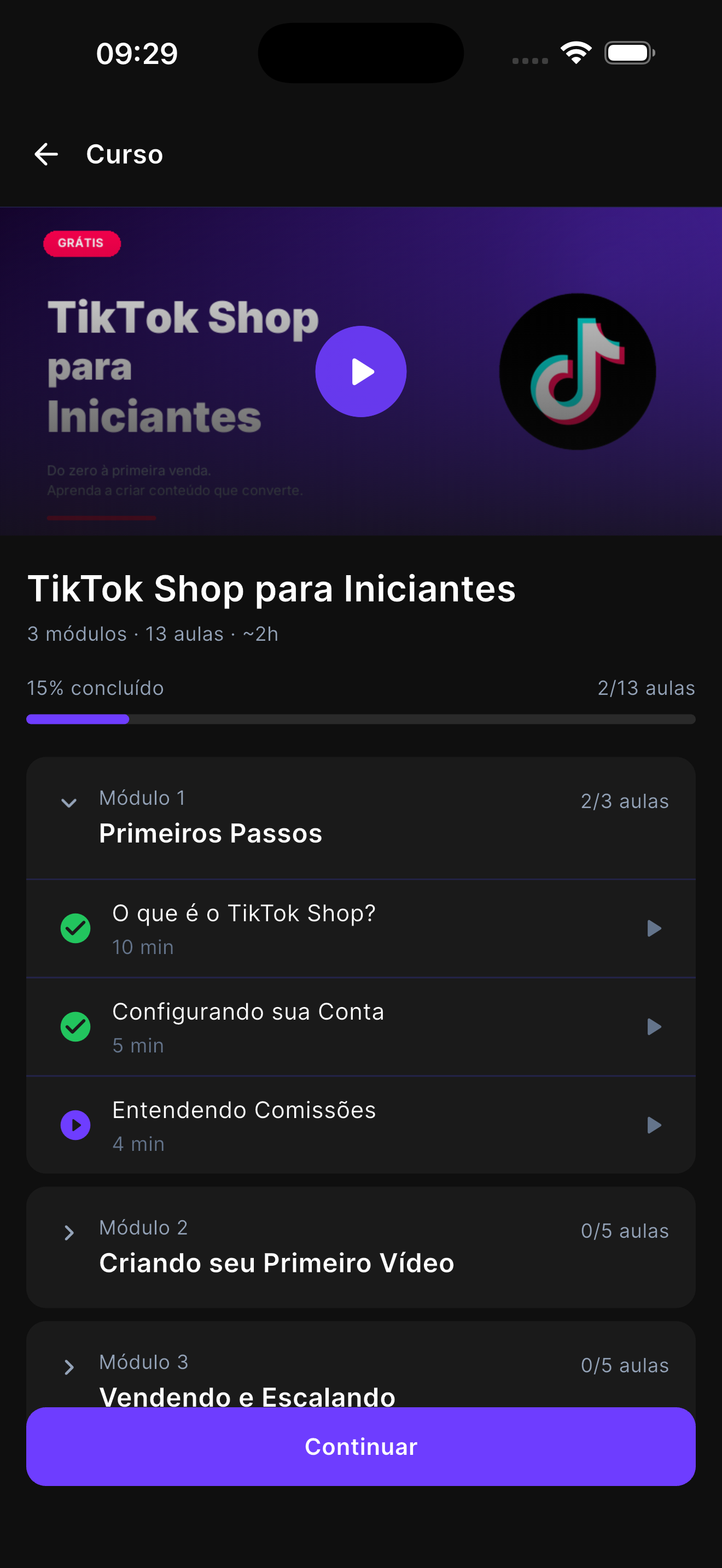Screen dimensions: 722x1568
Task: Tap the course progress bar
Action: point(360,719)
